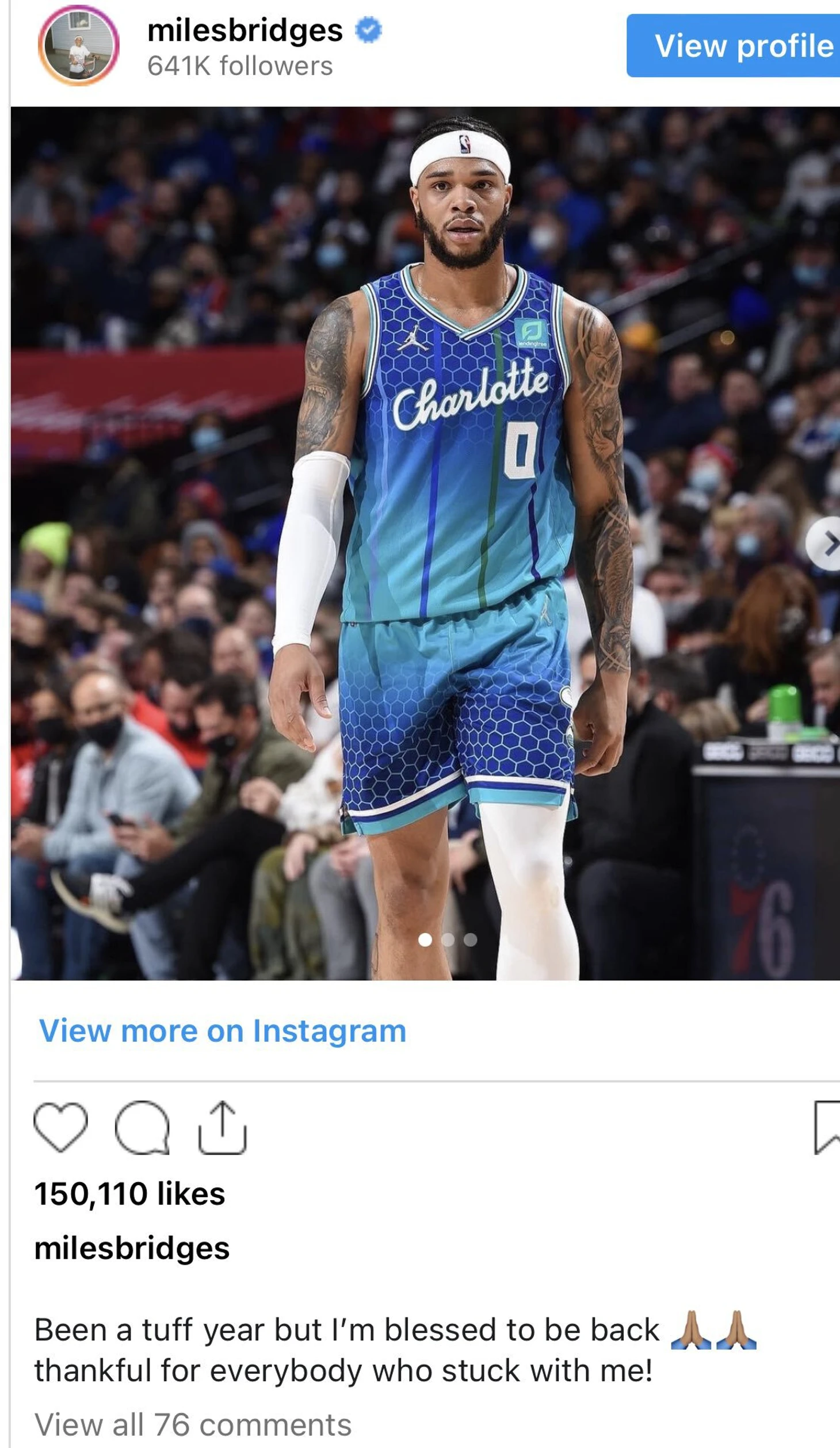Comment on the post via speech bubble
The image size is (840, 1448).
[142, 1128]
